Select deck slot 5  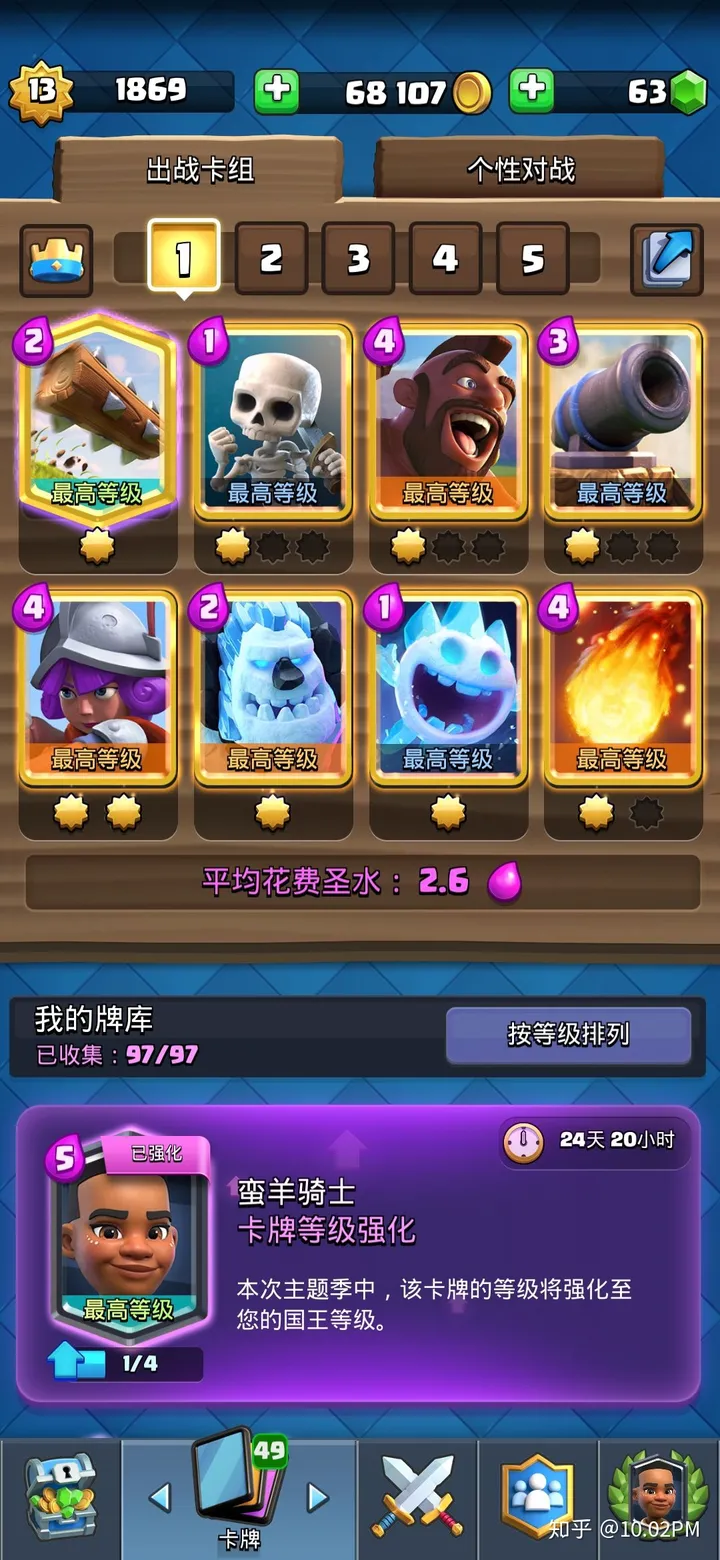(533, 258)
